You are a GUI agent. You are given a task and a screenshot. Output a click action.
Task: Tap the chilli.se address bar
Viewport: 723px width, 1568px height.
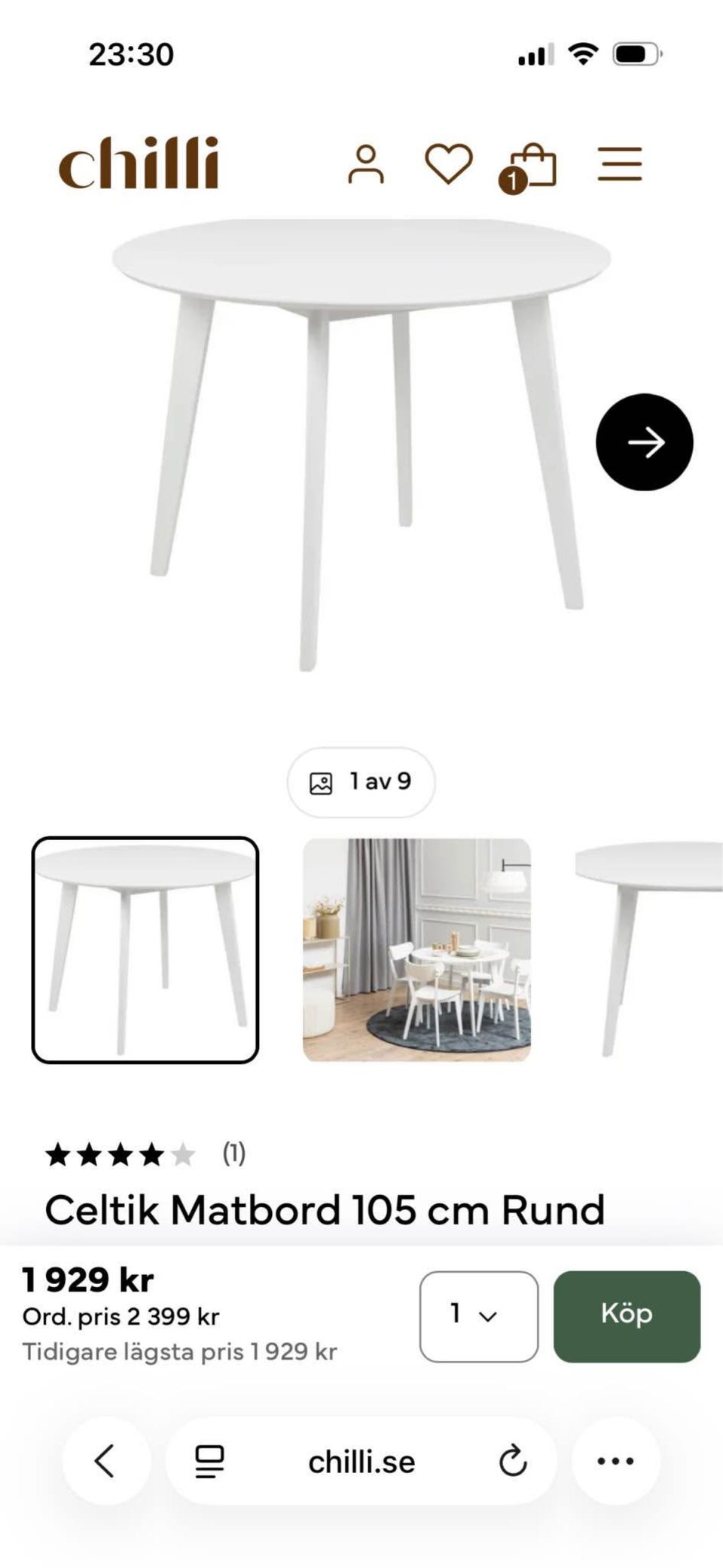point(361,1461)
